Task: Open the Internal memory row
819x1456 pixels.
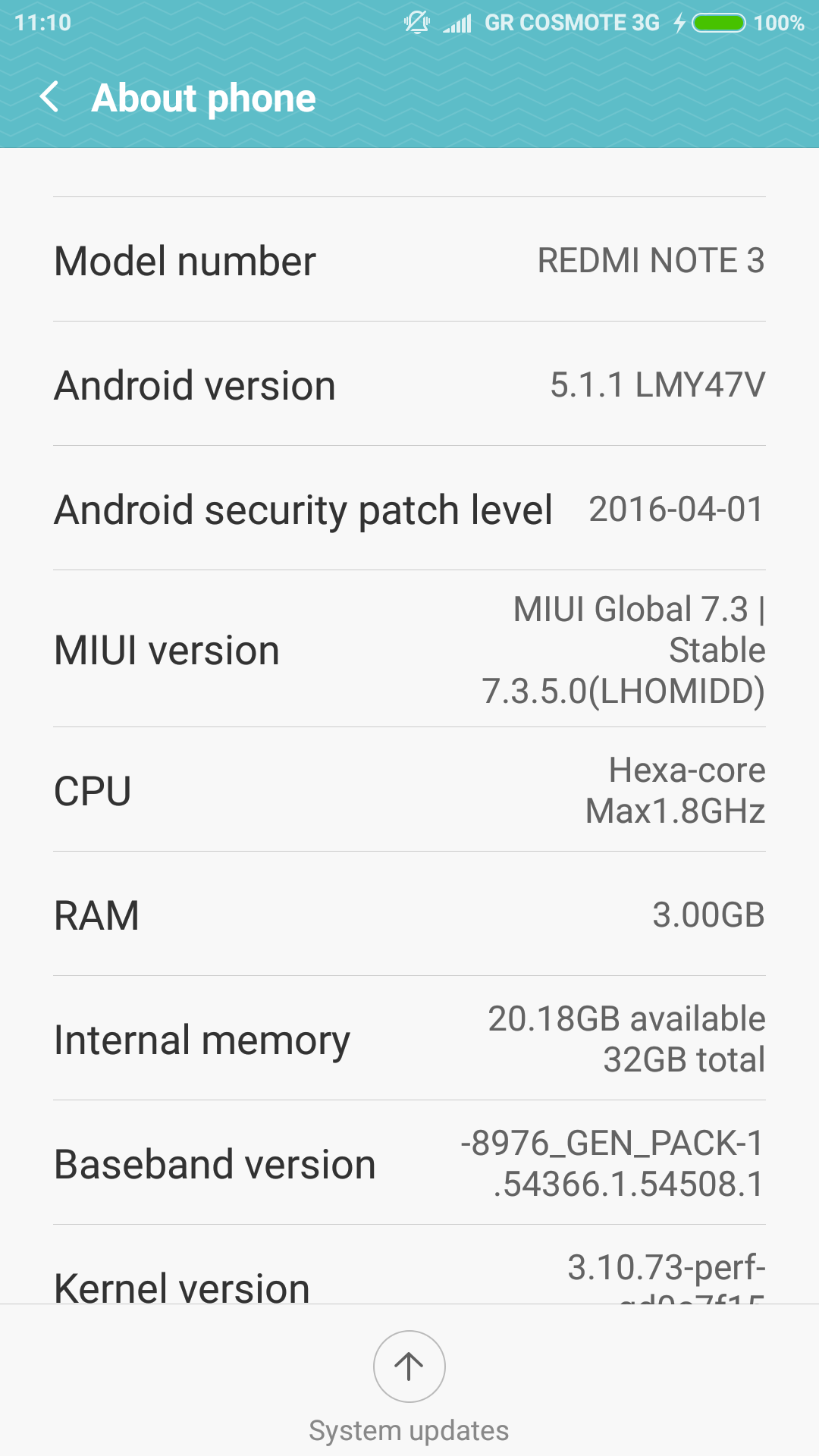Action: tap(409, 1039)
